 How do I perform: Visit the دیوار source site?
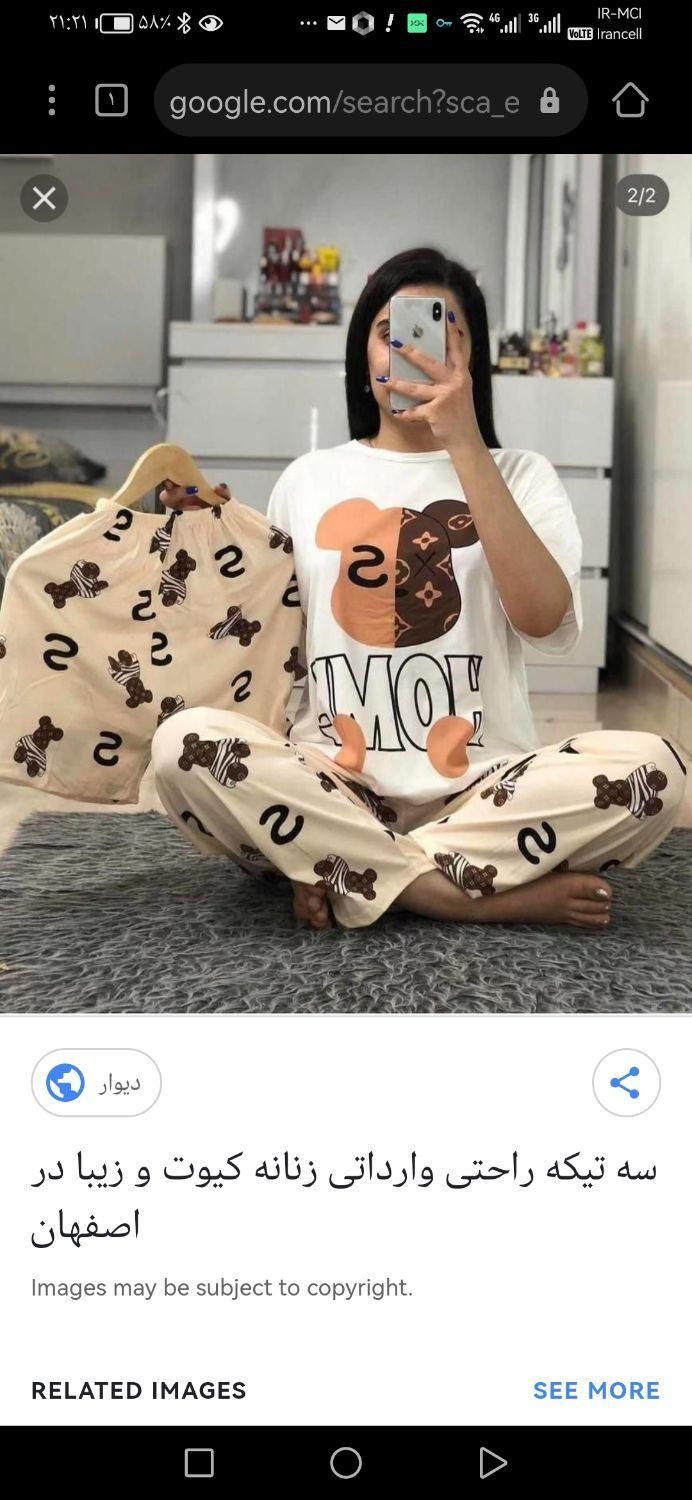coord(96,1083)
